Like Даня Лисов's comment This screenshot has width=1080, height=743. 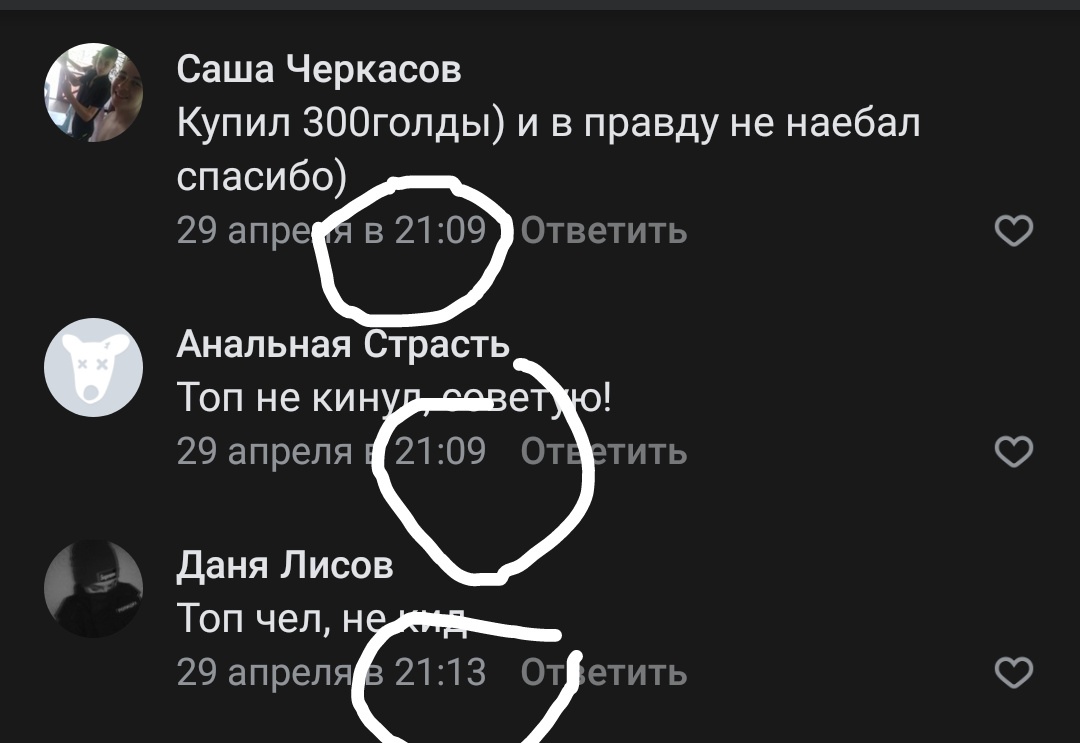1014,673
